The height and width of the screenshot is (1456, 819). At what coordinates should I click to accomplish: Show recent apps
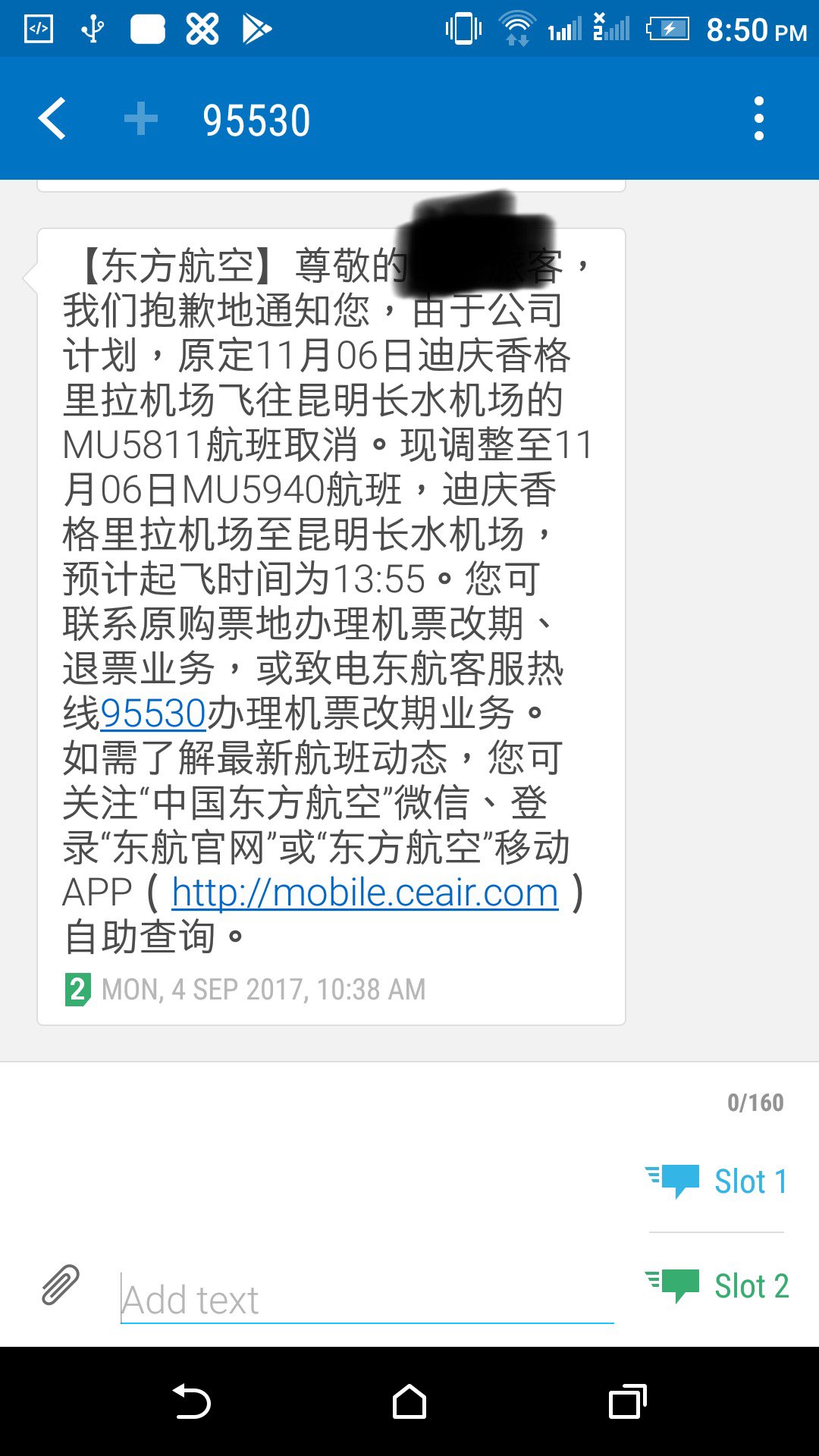tap(627, 1401)
